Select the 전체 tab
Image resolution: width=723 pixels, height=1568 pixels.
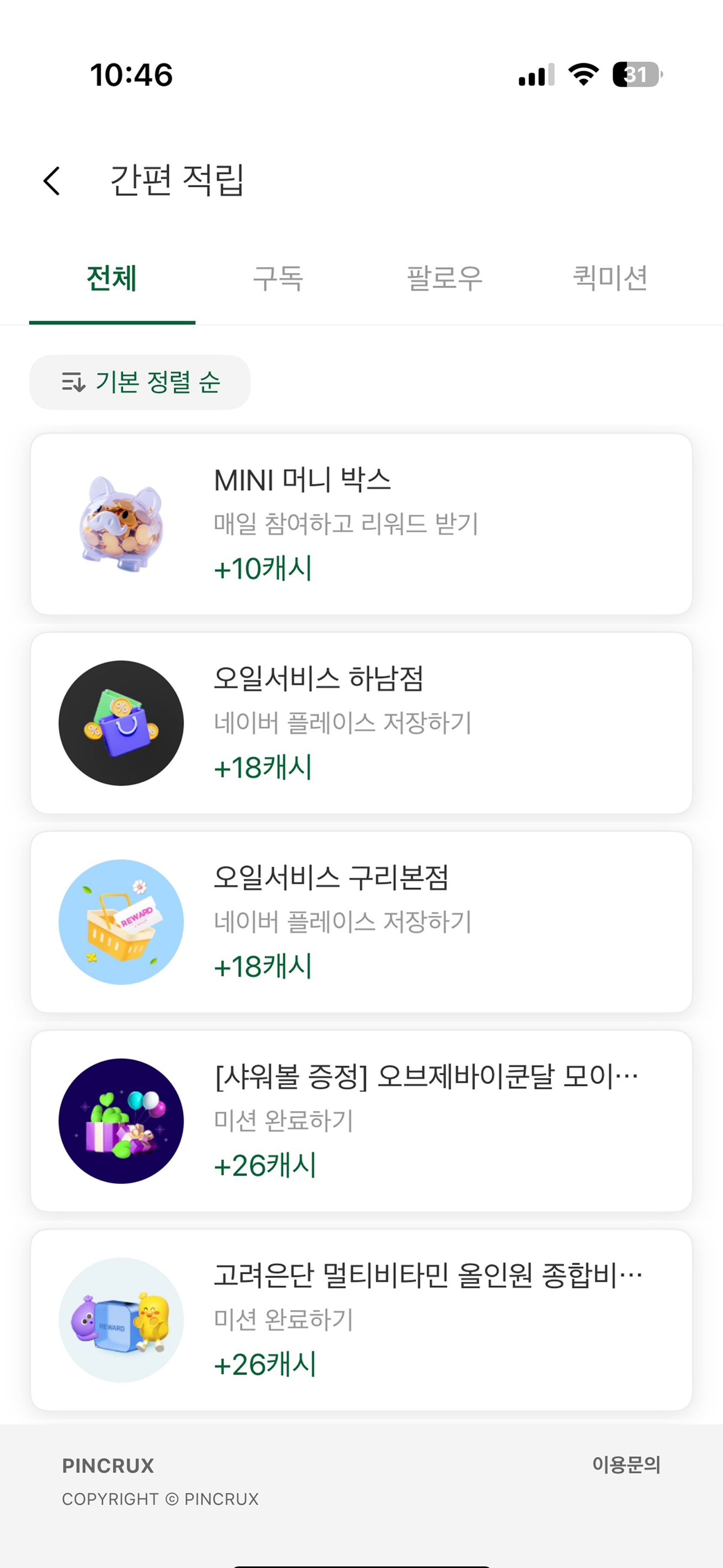coord(112,279)
